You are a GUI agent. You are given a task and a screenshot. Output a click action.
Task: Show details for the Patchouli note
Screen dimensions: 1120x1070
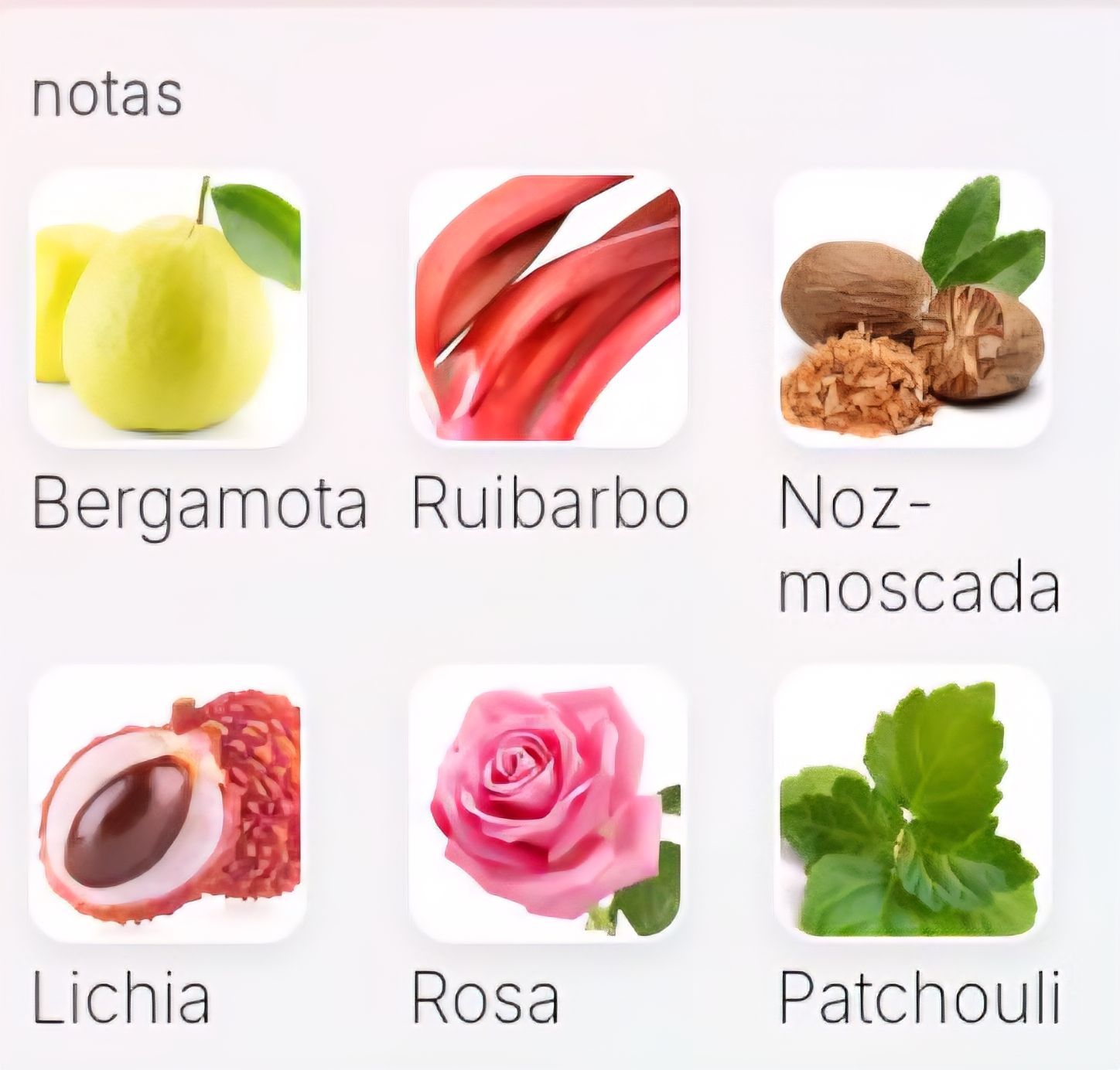pos(913,804)
